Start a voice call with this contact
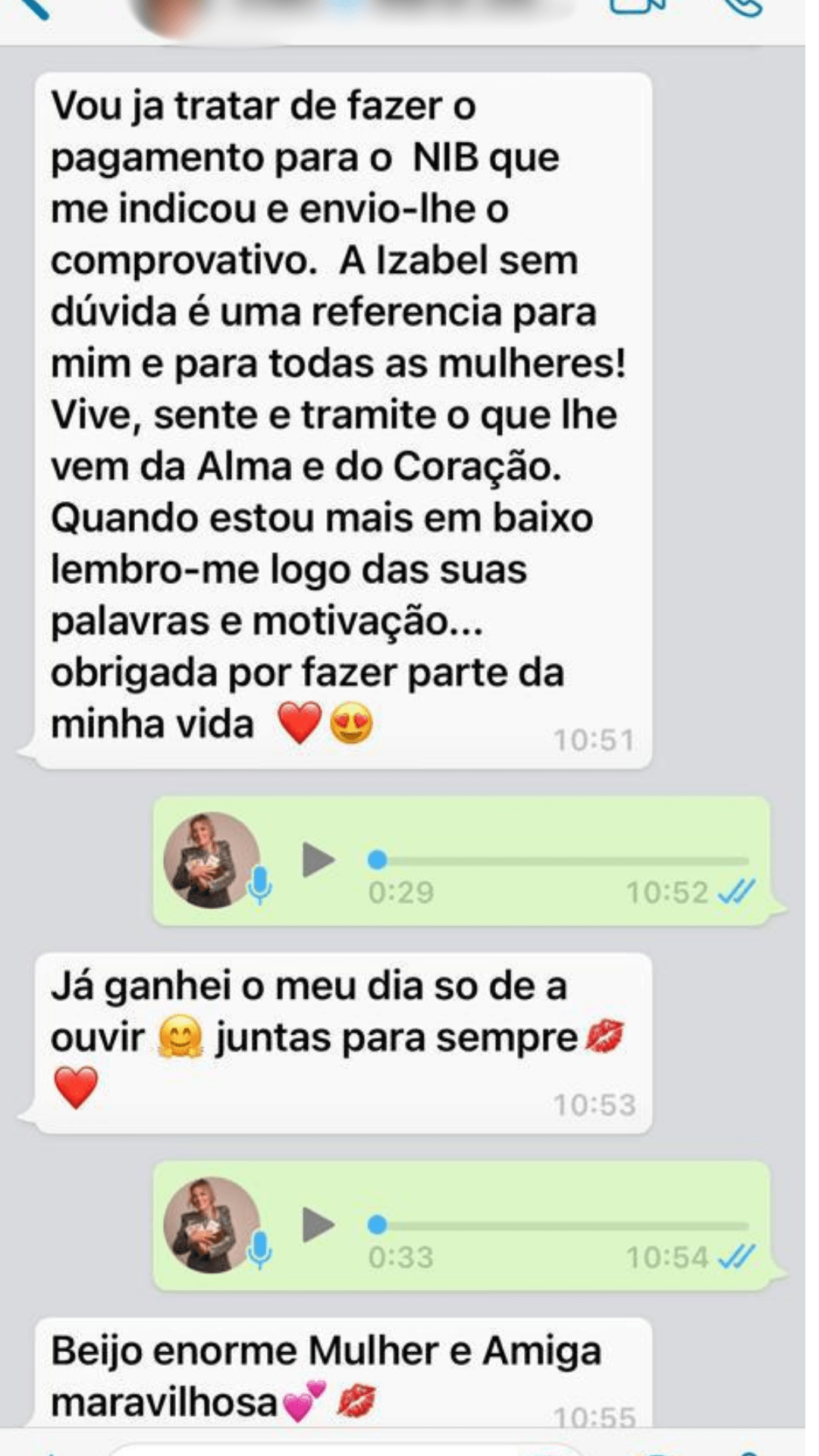This screenshot has height=1456, width=819. pos(742,6)
